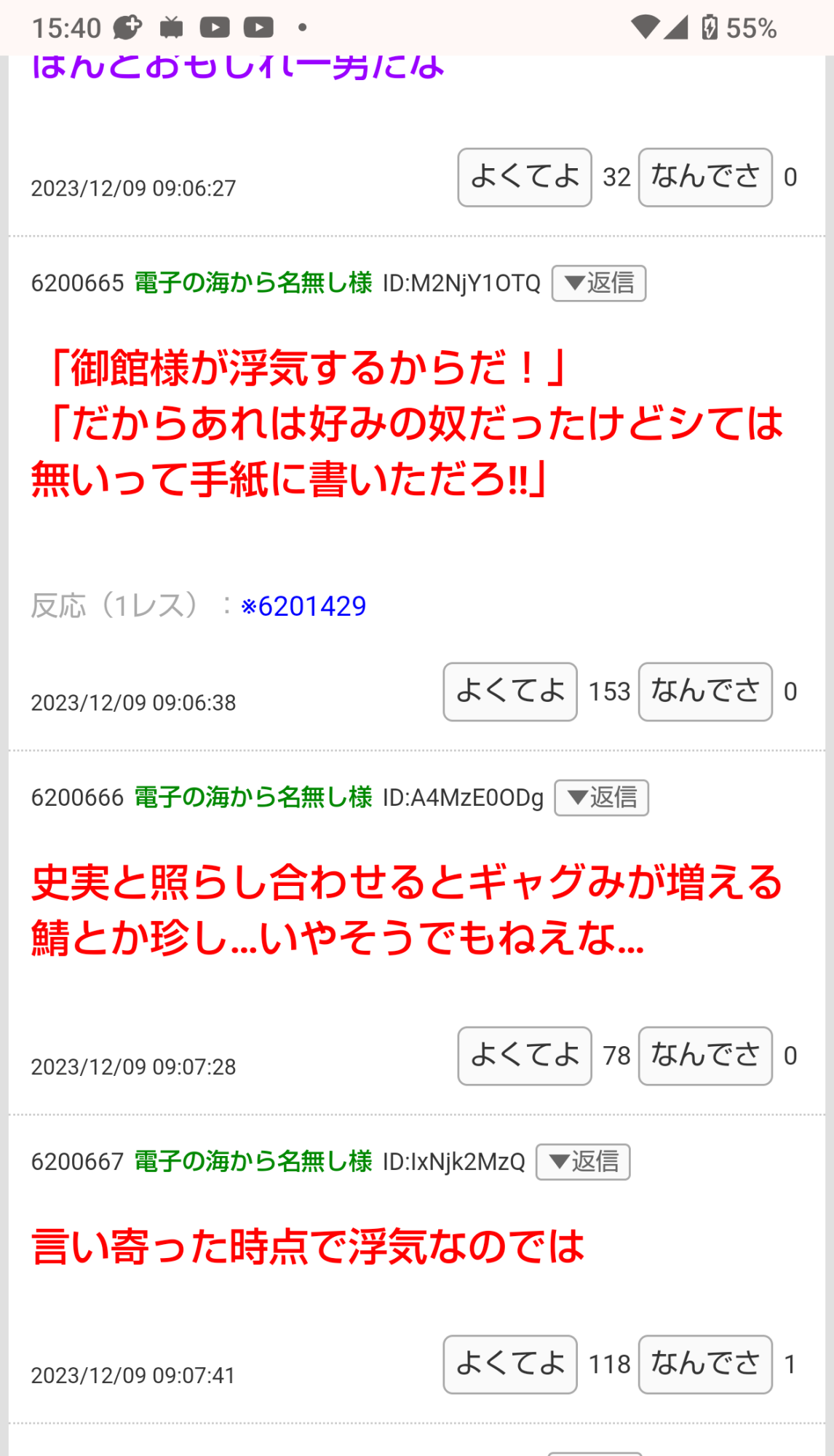
Task: Tap なんでさ on comment 6200665
Action: point(704,692)
